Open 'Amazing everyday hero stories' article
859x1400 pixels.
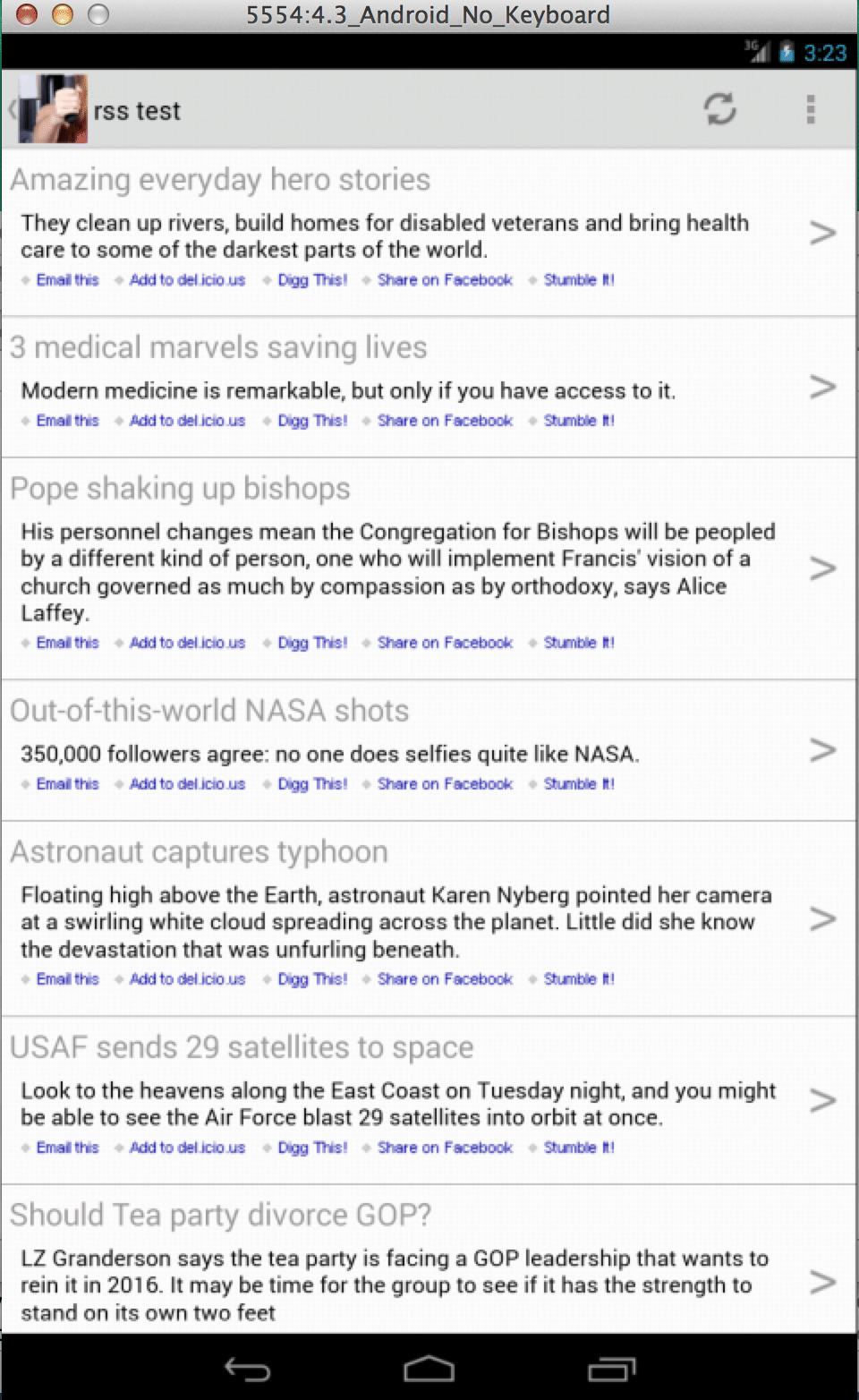click(x=429, y=233)
